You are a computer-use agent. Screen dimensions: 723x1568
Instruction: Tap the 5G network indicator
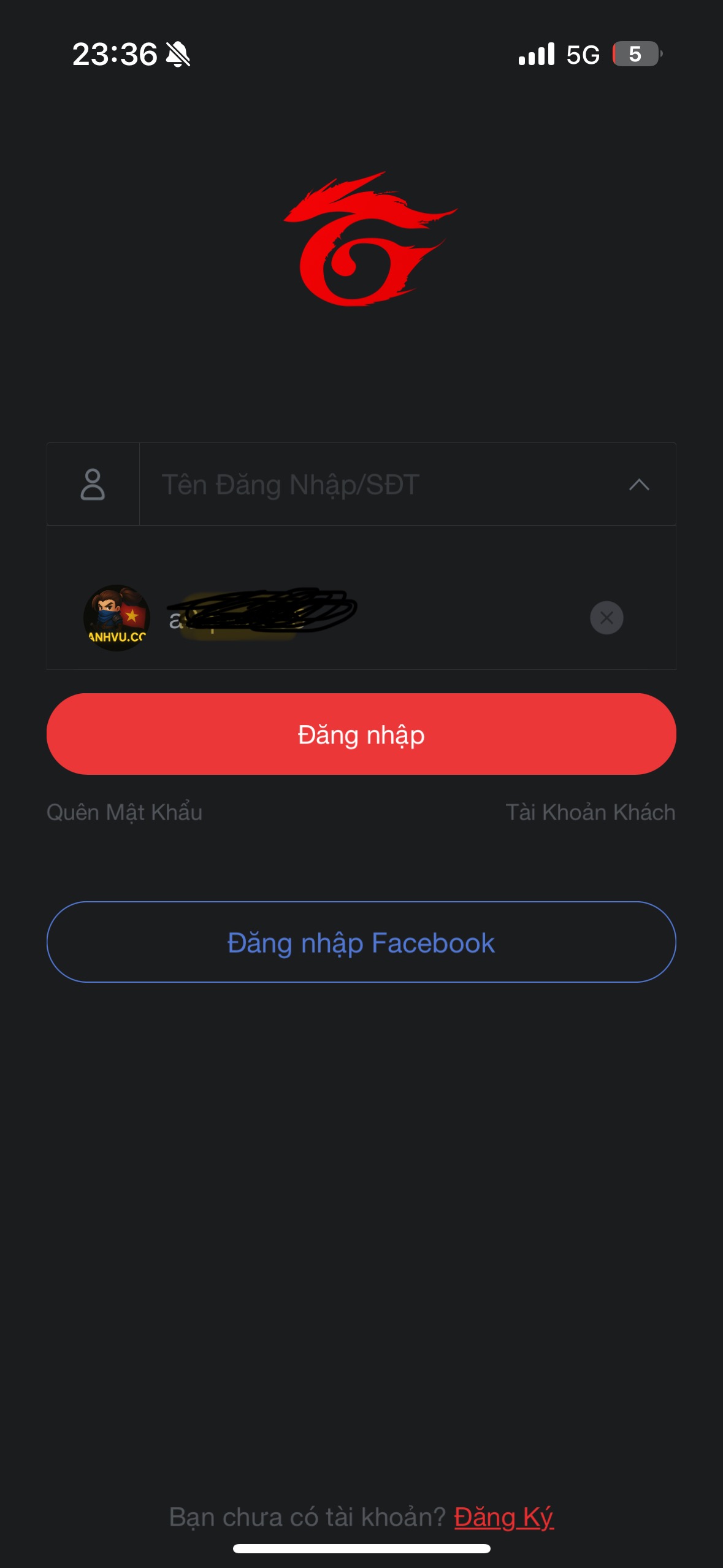coord(584,55)
